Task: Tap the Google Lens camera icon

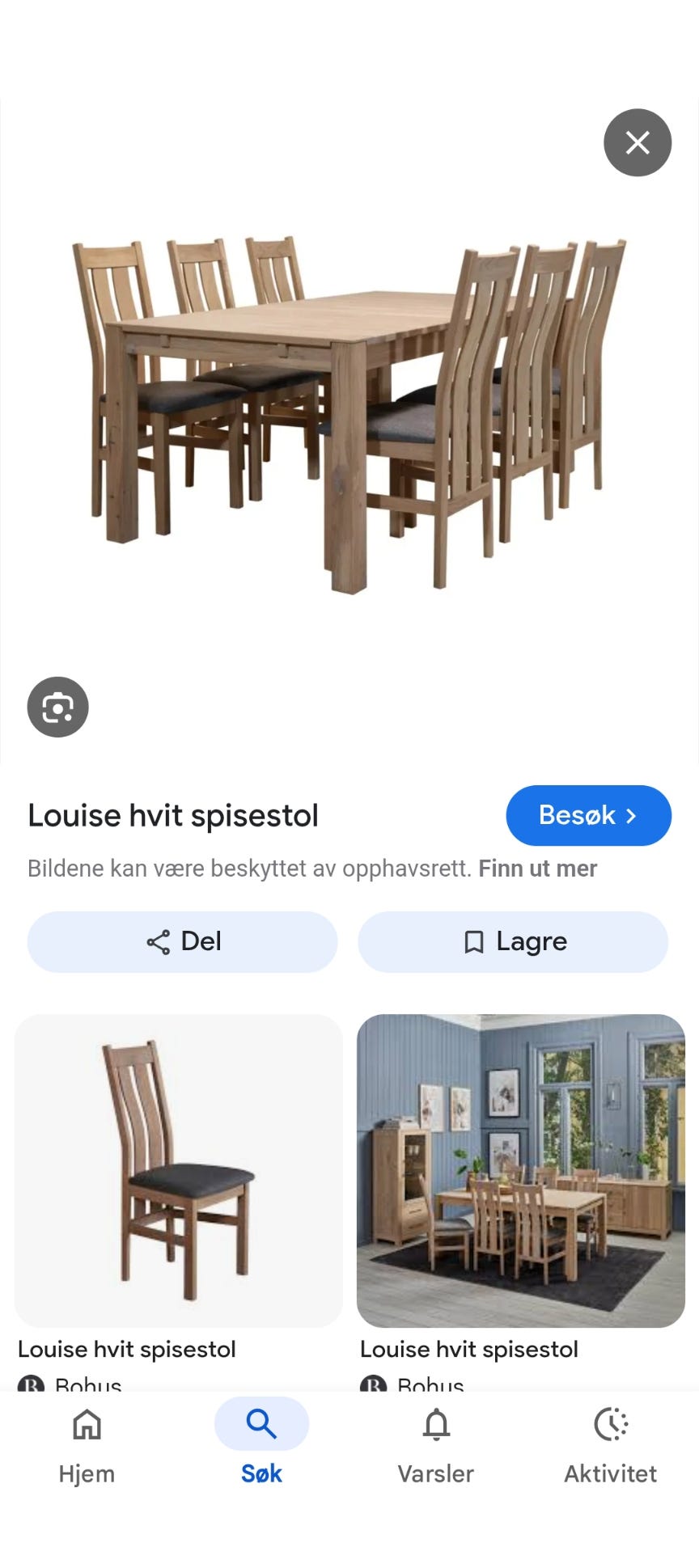Action: 57,706
